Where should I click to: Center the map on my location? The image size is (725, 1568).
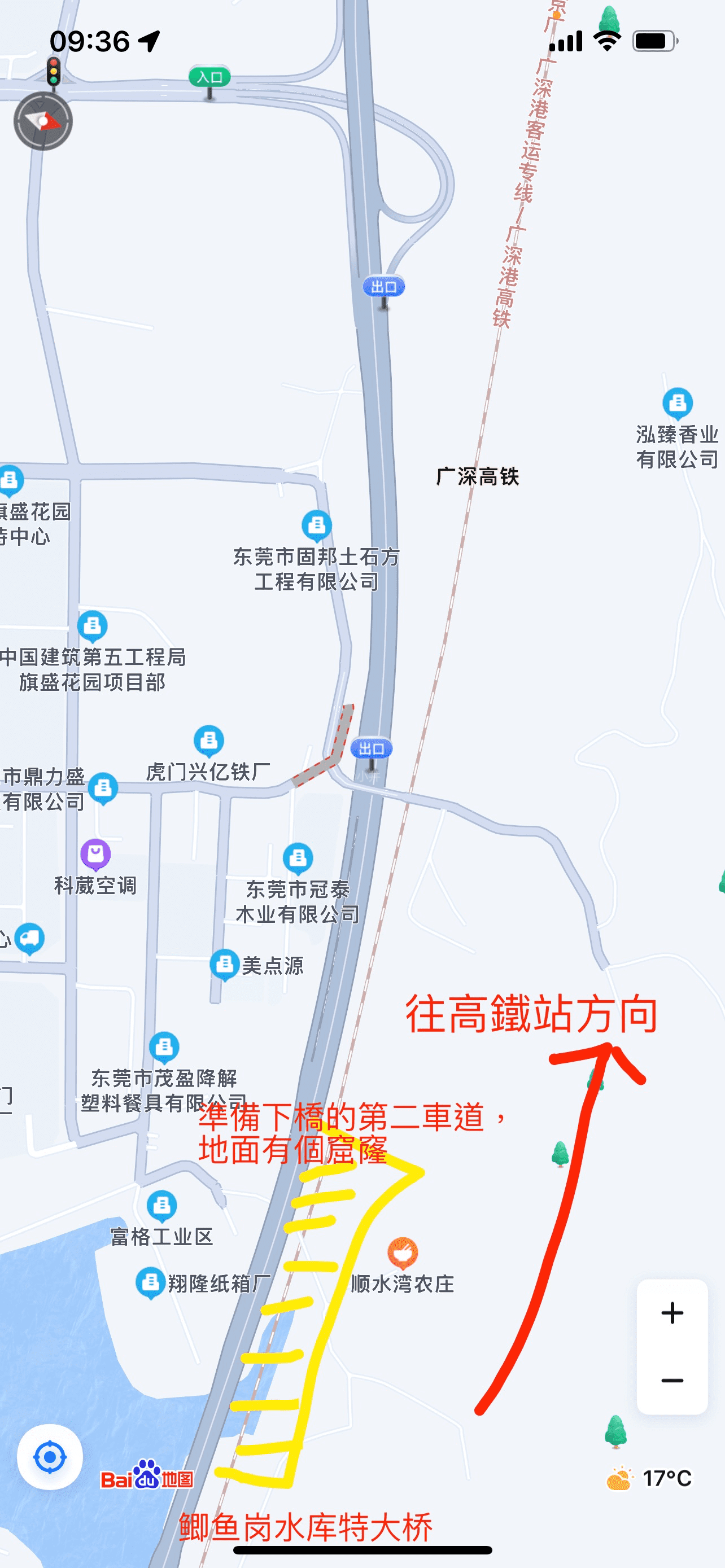50,1457
